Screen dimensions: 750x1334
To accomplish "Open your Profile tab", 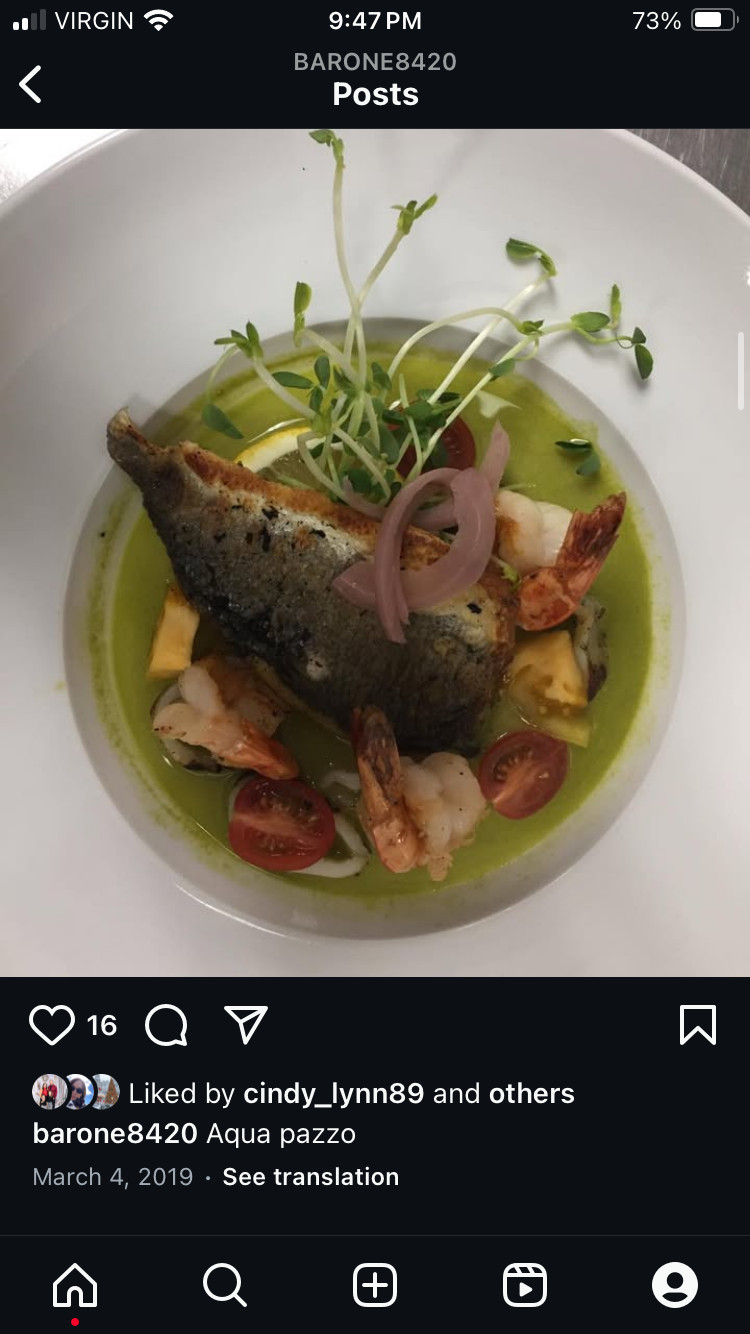I will click(675, 1285).
